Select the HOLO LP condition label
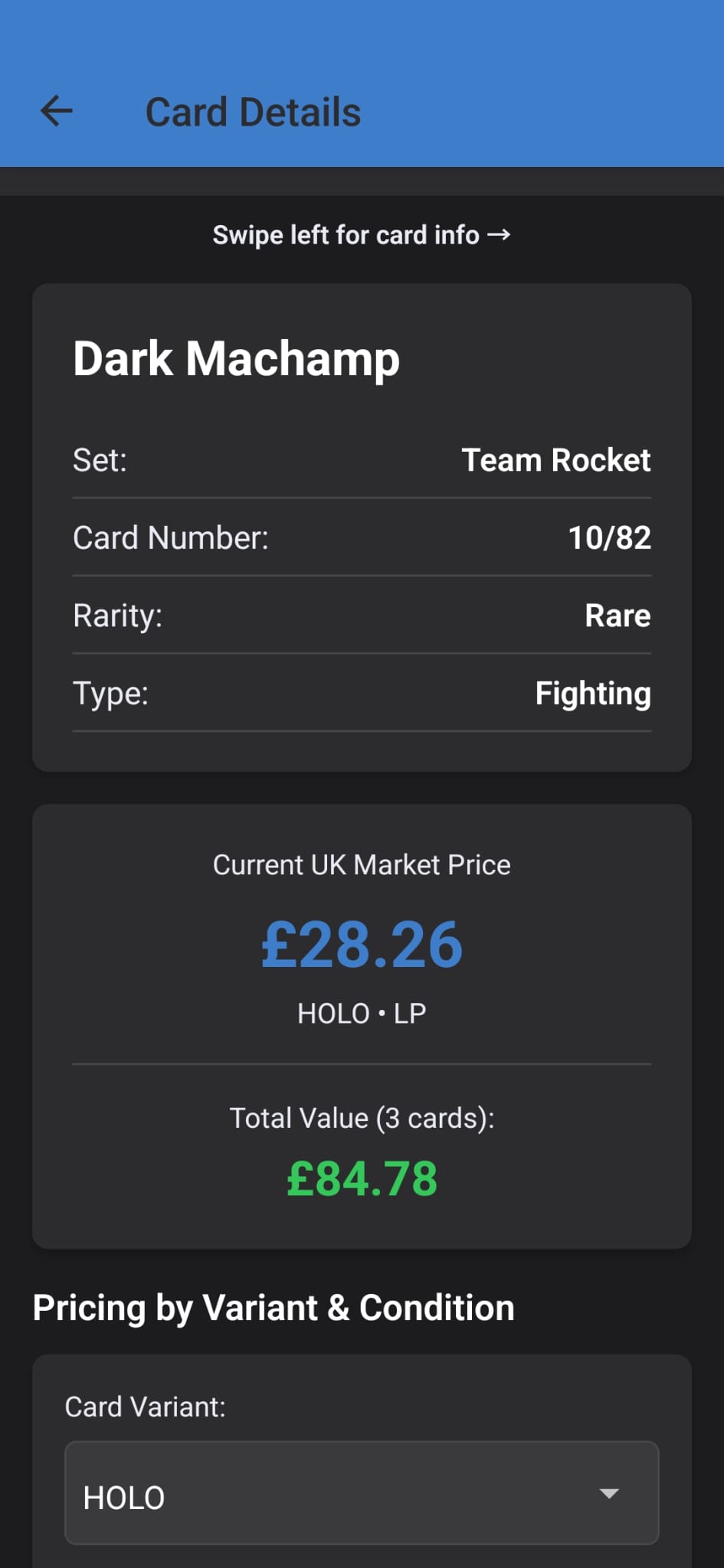The width and height of the screenshot is (724, 1568). 362,1012
